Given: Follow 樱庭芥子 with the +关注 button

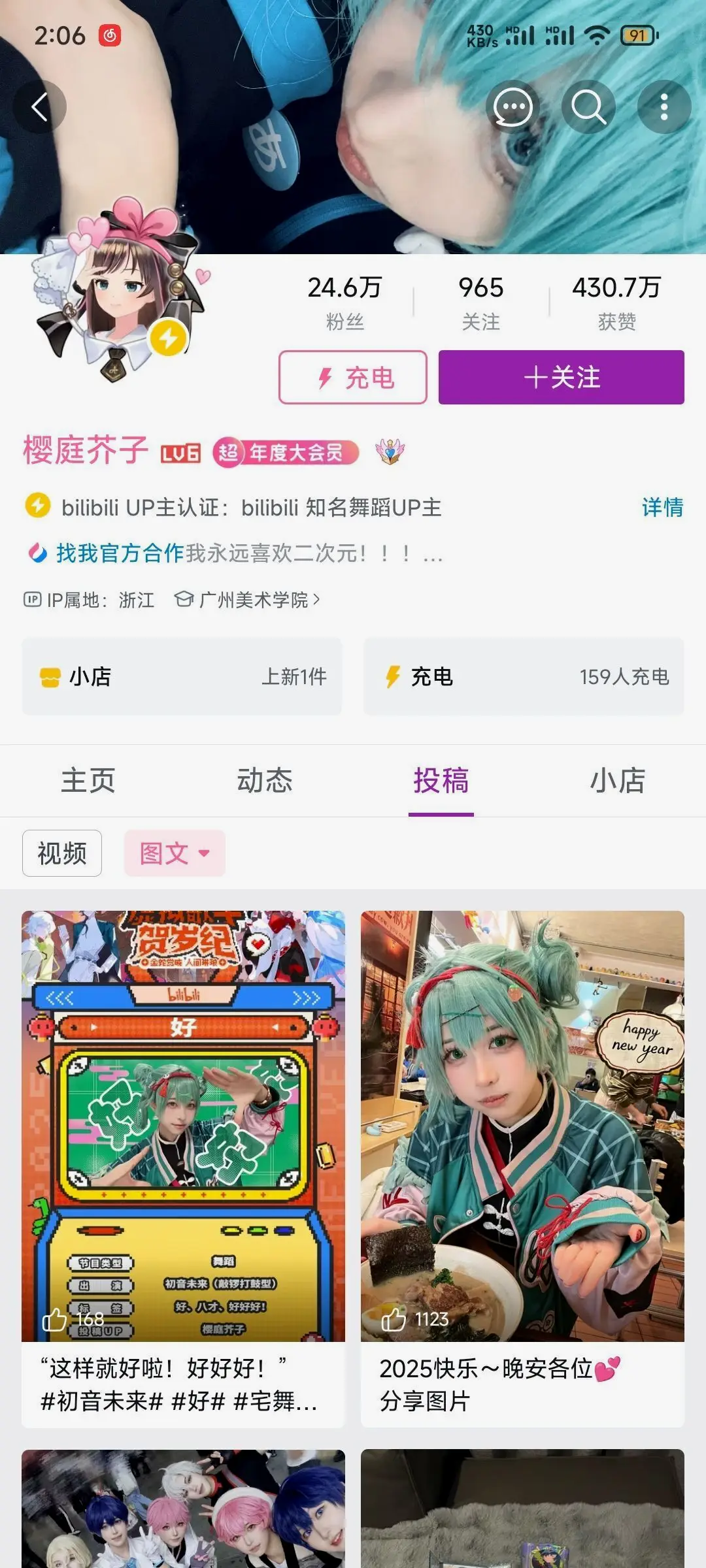Looking at the screenshot, I should 561,378.
